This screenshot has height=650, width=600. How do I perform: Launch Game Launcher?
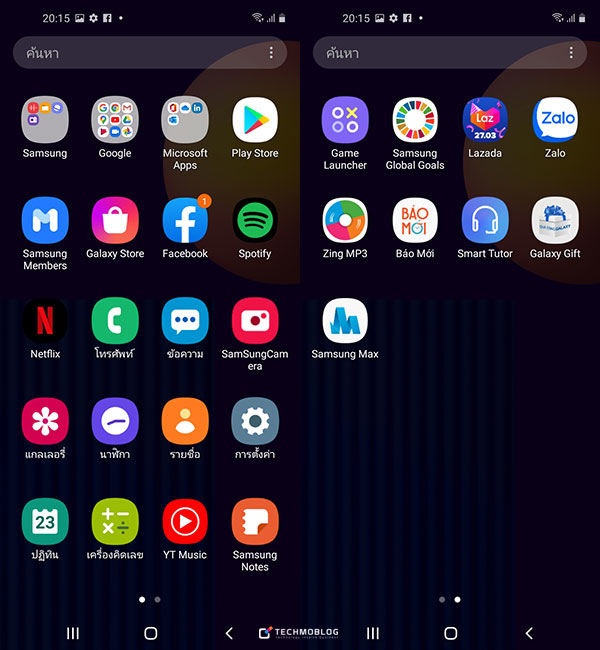(x=345, y=121)
